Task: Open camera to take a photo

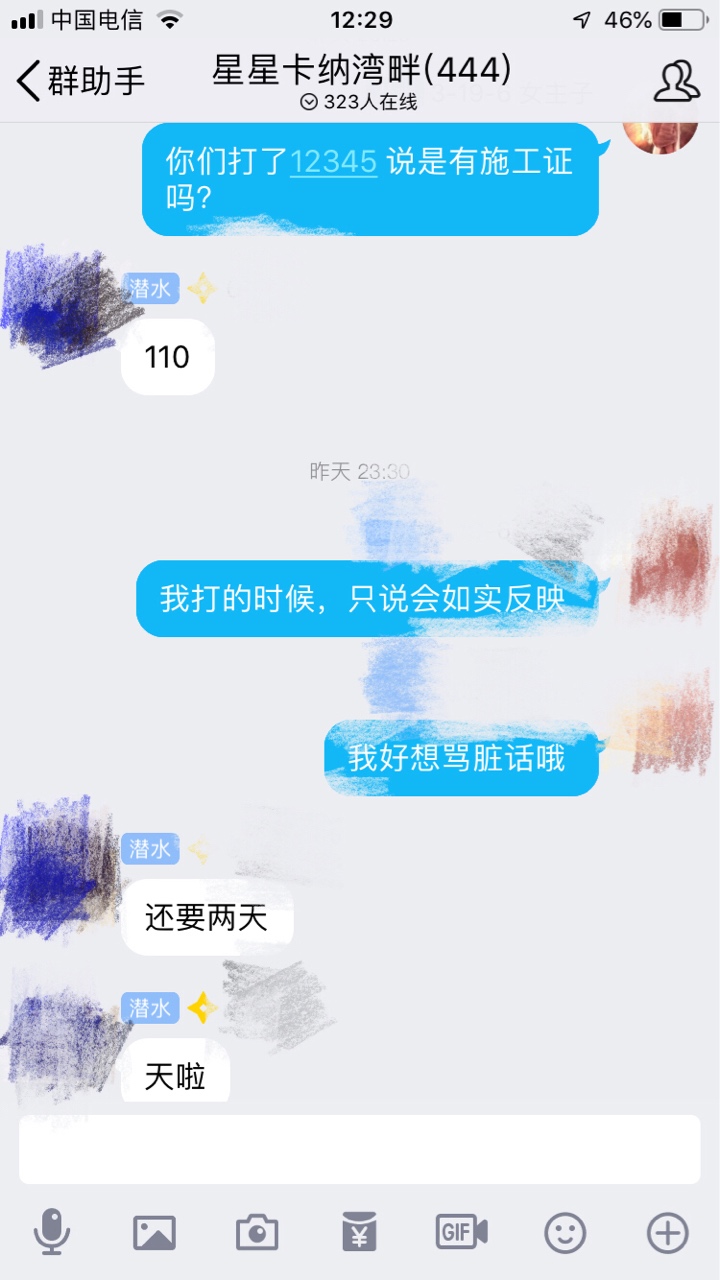Action: point(257,1232)
